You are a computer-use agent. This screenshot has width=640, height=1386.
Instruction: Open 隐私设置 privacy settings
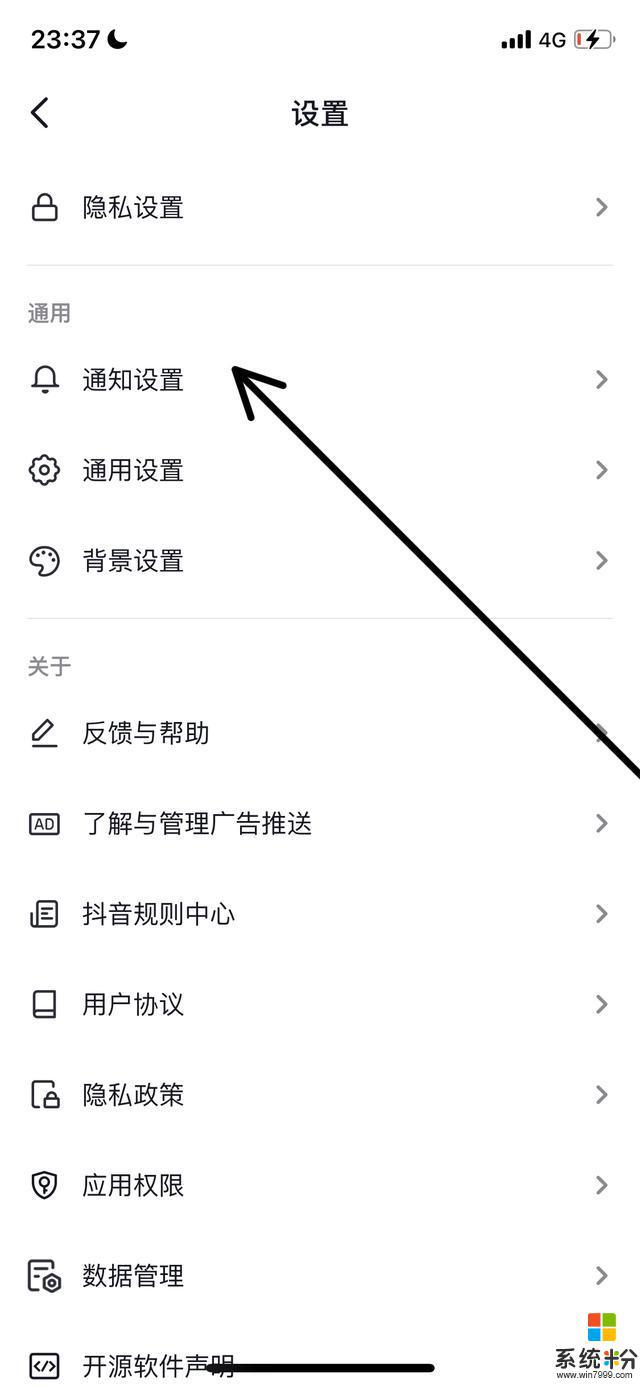point(133,208)
